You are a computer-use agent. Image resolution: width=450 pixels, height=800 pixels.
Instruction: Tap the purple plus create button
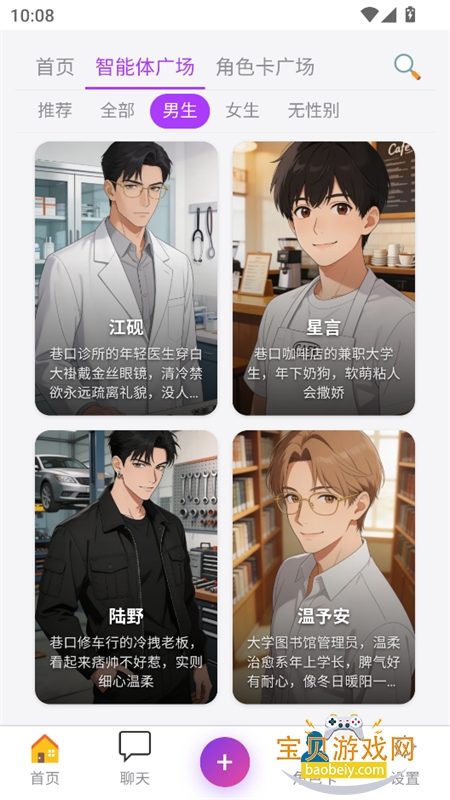coord(224,762)
